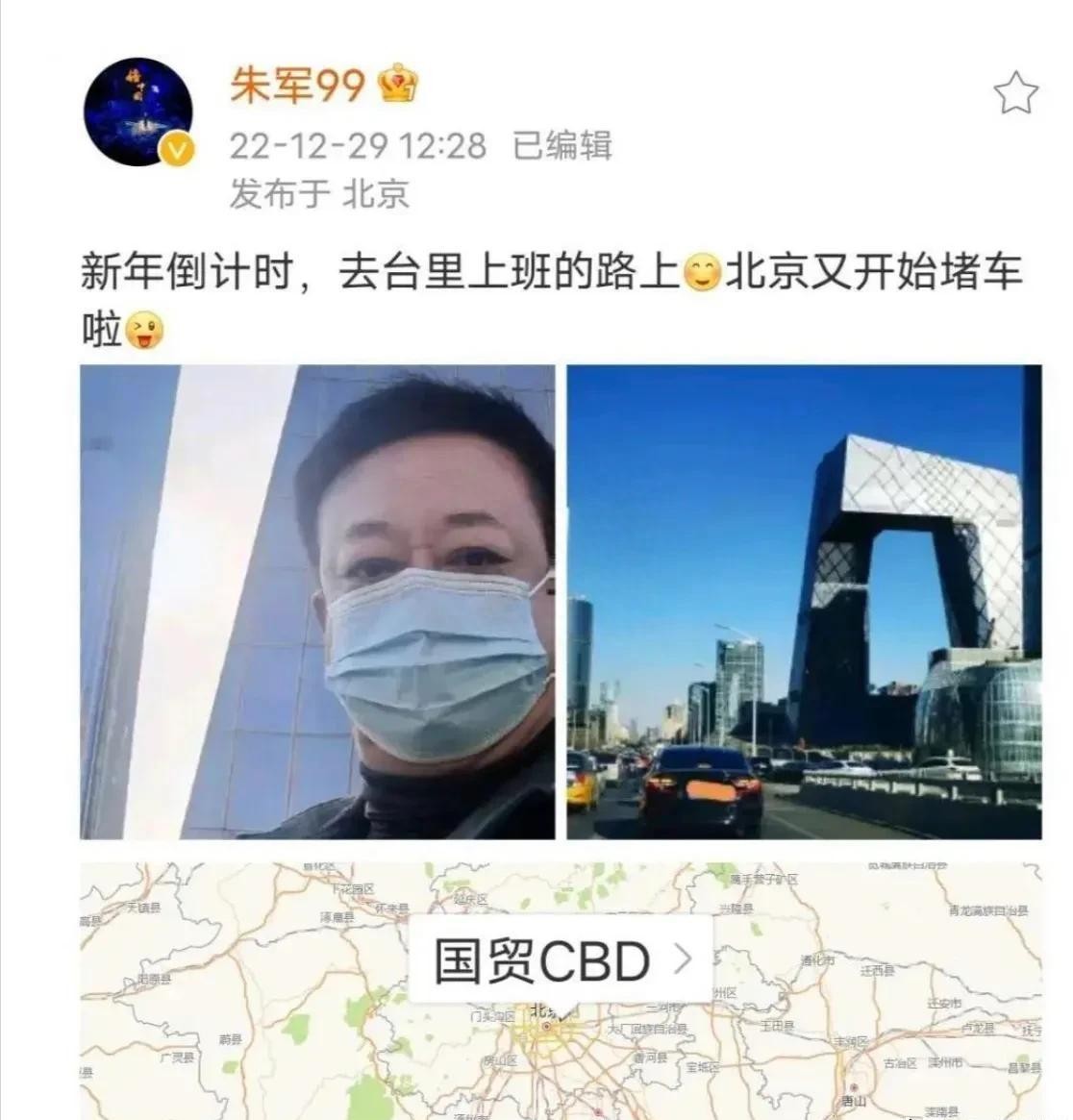Favorite this post with the star icon
The height and width of the screenshot is (1120, 1073).
tap(1014, 94)
